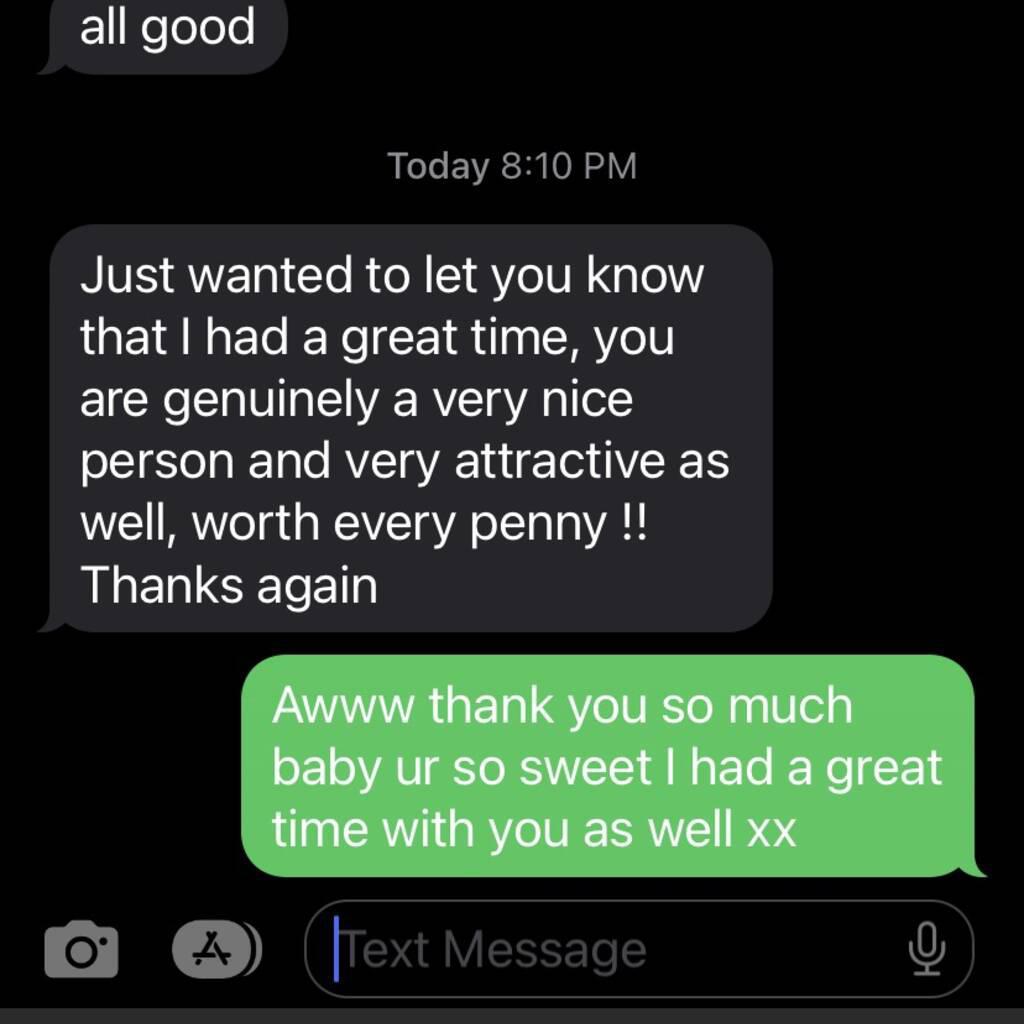
Task: Open the camera to attach a photo
Action: (81, 949)
